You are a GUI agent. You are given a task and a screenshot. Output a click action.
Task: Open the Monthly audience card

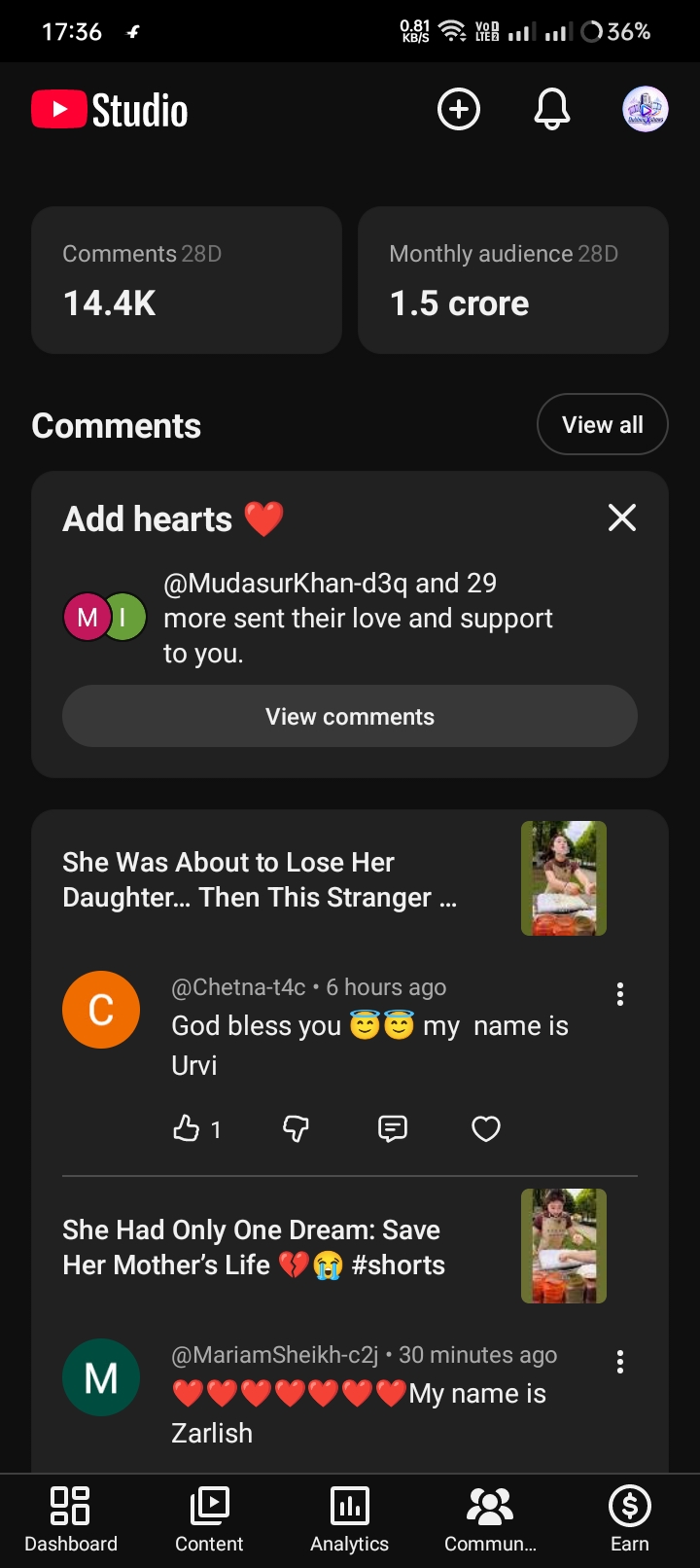[x=513, y=280]
